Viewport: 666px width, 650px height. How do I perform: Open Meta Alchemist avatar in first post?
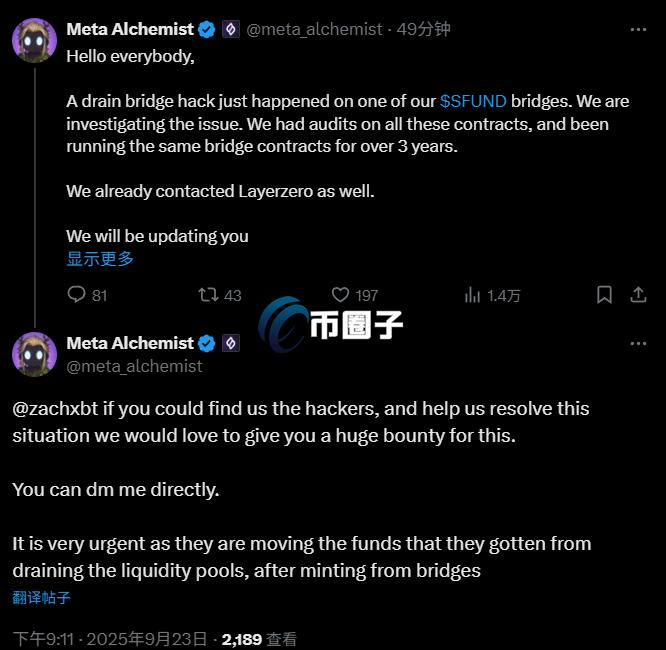point(34,39)
